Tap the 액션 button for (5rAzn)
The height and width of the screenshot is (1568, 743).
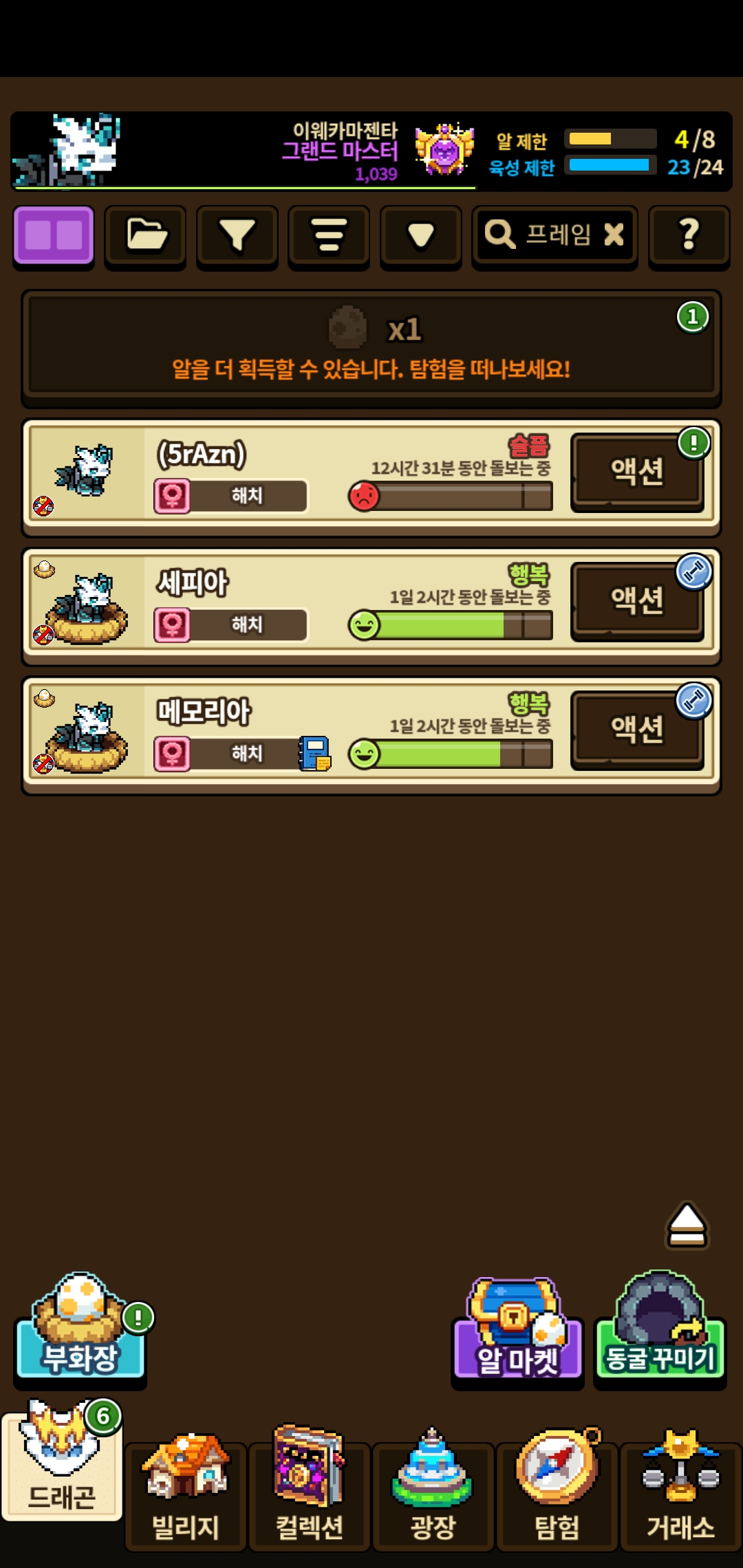coord(637,472)
